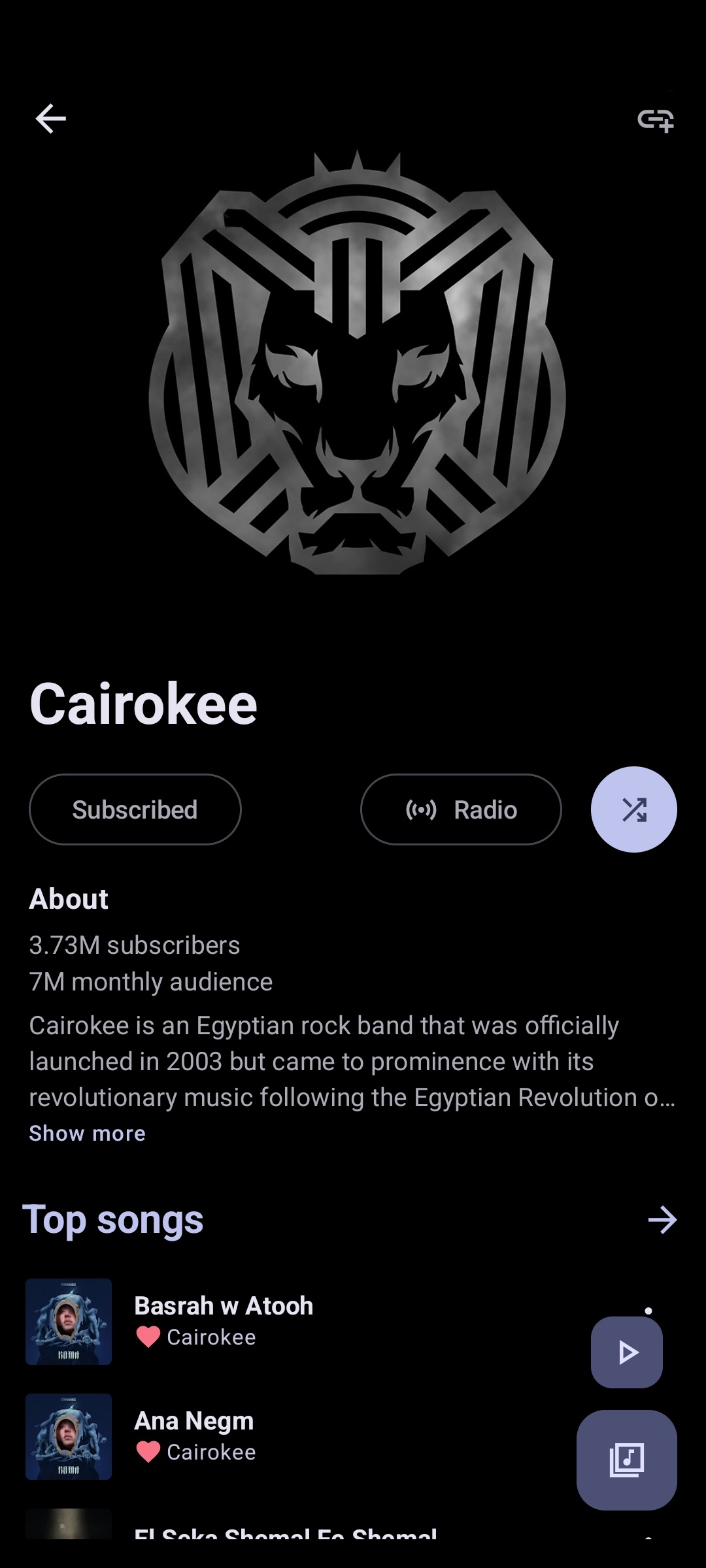Open the full Top songs list
This screenshot has height=1568, width=706.
point(662,1220)
